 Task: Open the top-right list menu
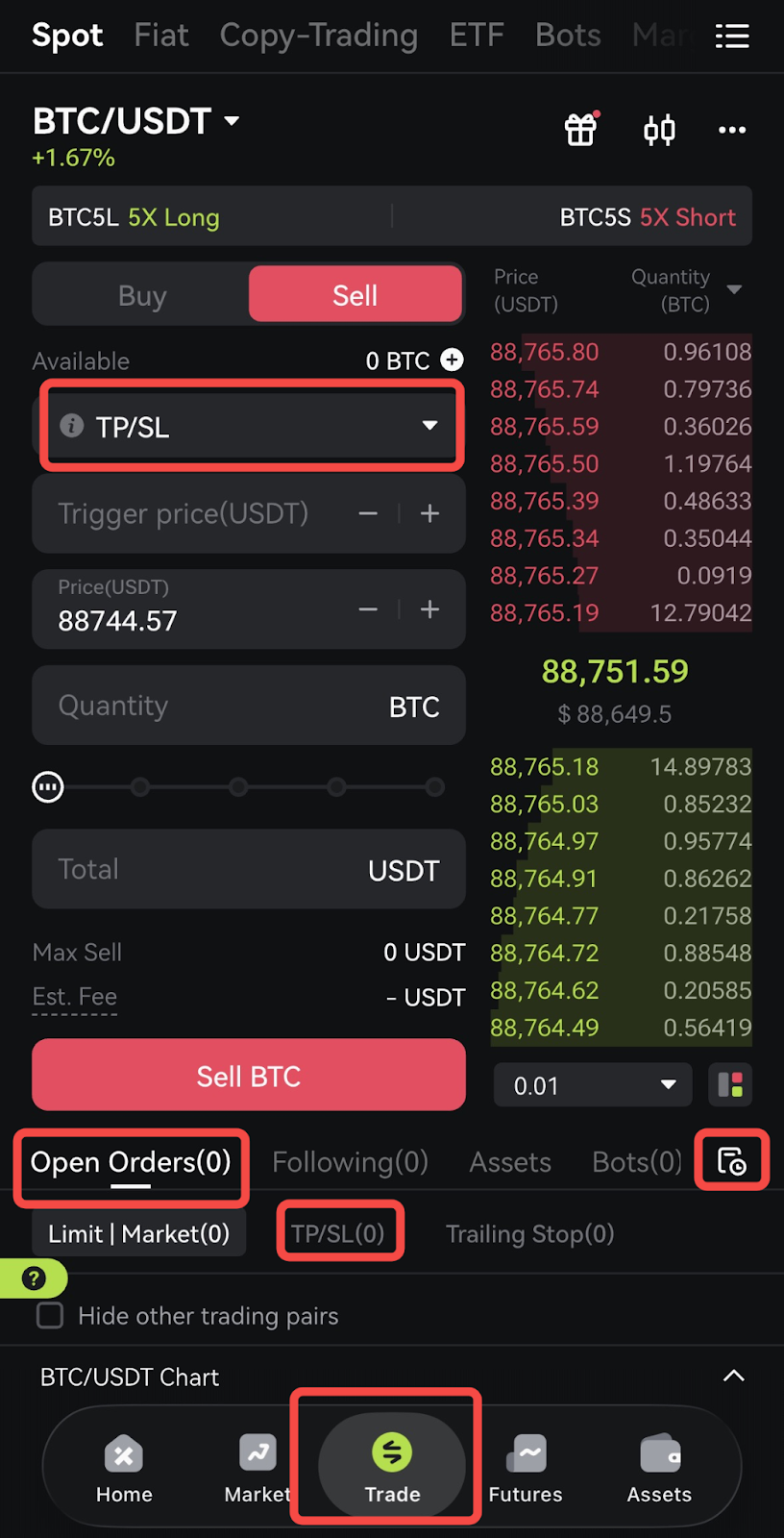pos(732,37)
